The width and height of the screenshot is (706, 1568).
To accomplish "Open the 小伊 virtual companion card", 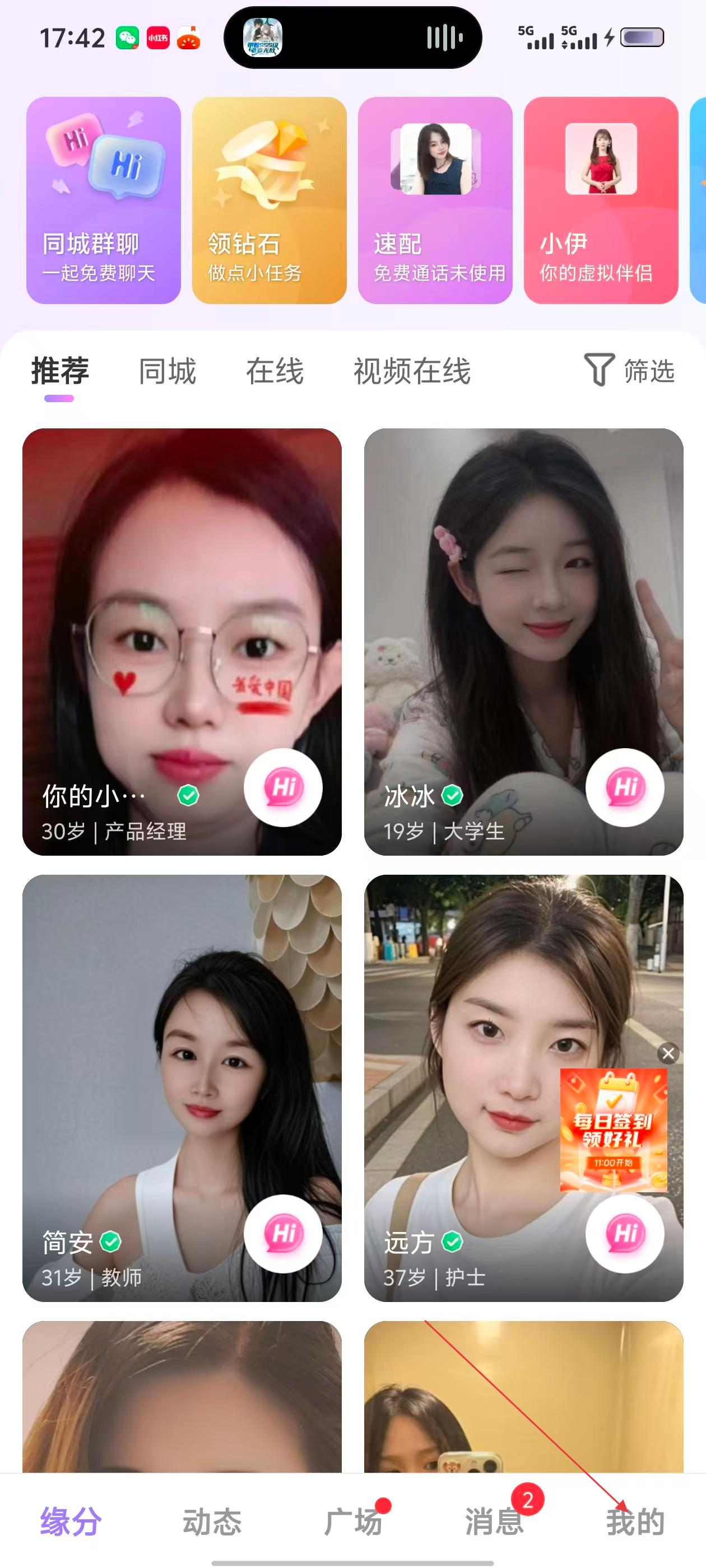I will [601, 200].
